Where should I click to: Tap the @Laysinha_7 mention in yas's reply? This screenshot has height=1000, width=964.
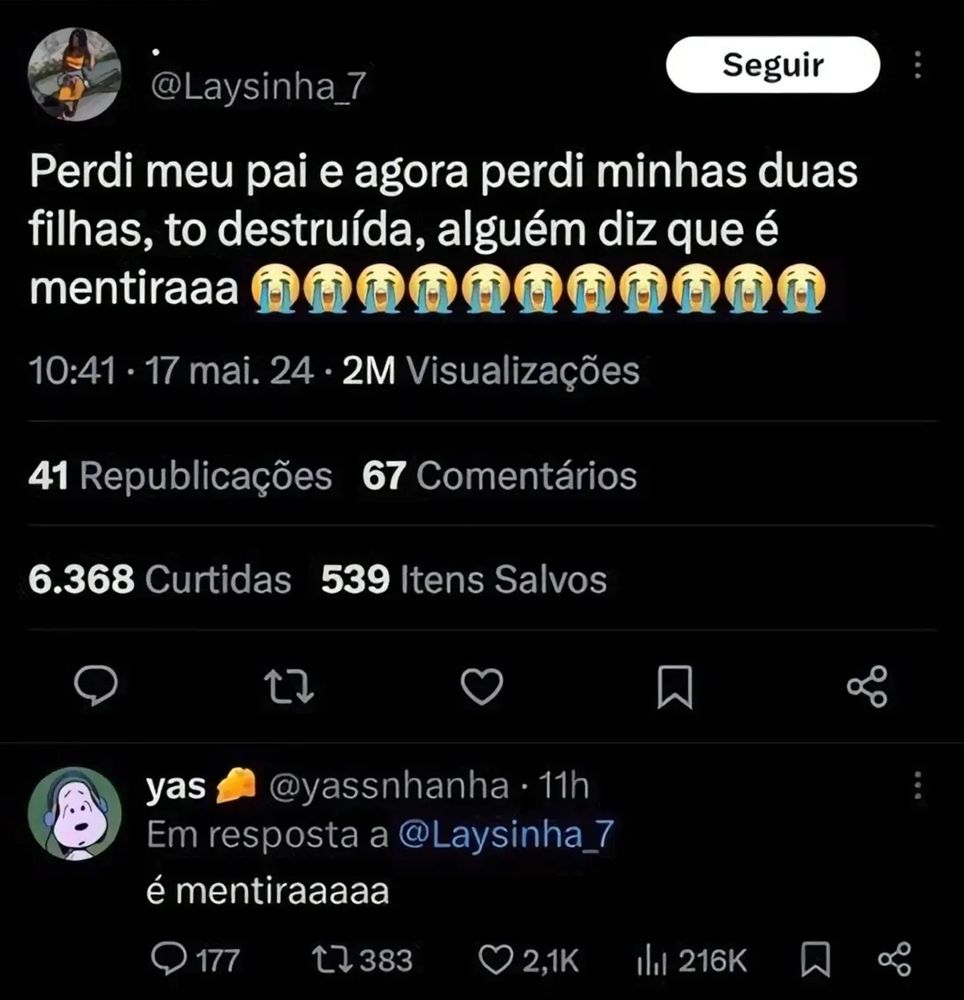pyautogui.click(x=504, y=836)
